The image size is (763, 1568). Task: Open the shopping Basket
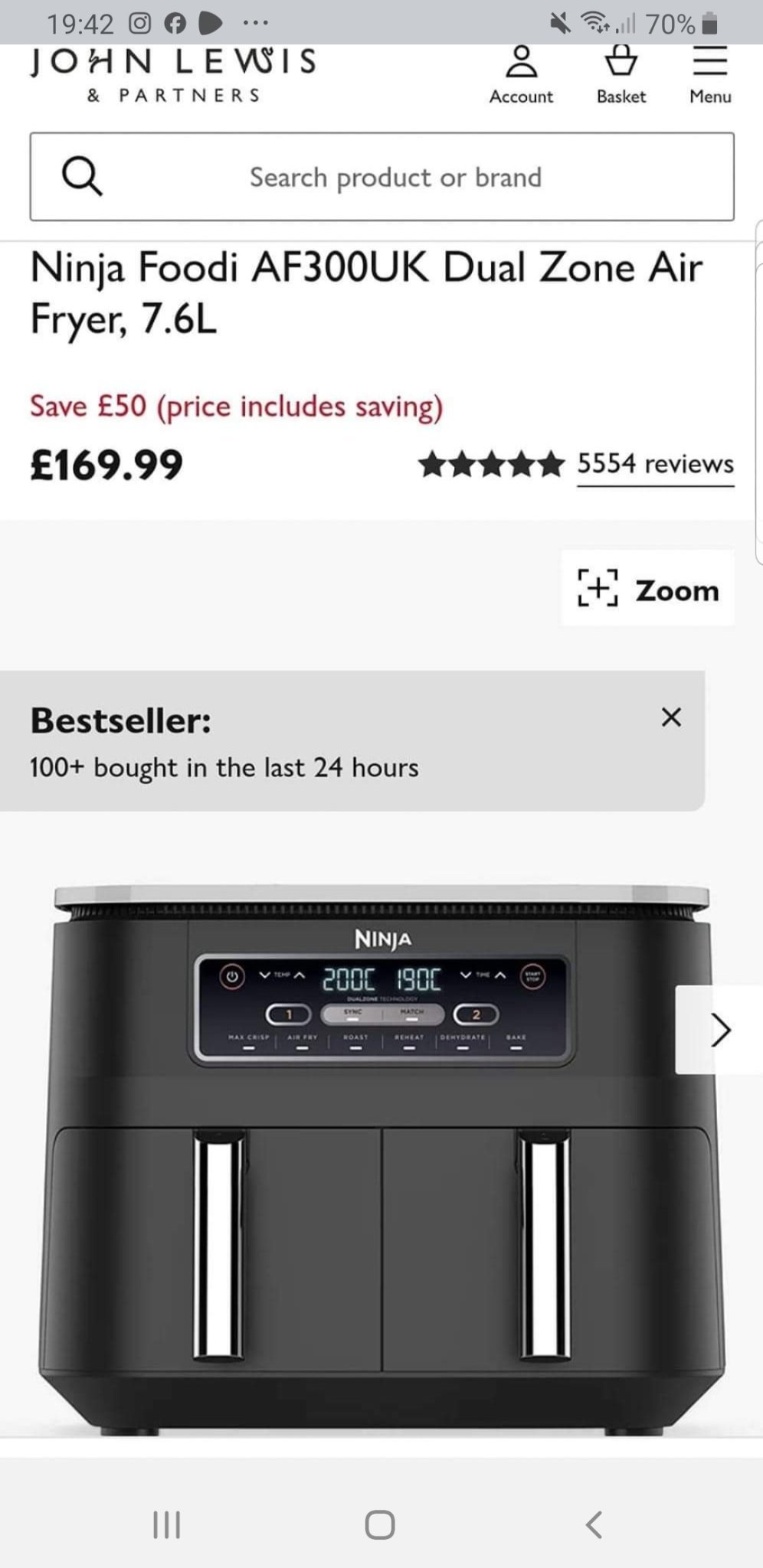[x=621, y=75]
